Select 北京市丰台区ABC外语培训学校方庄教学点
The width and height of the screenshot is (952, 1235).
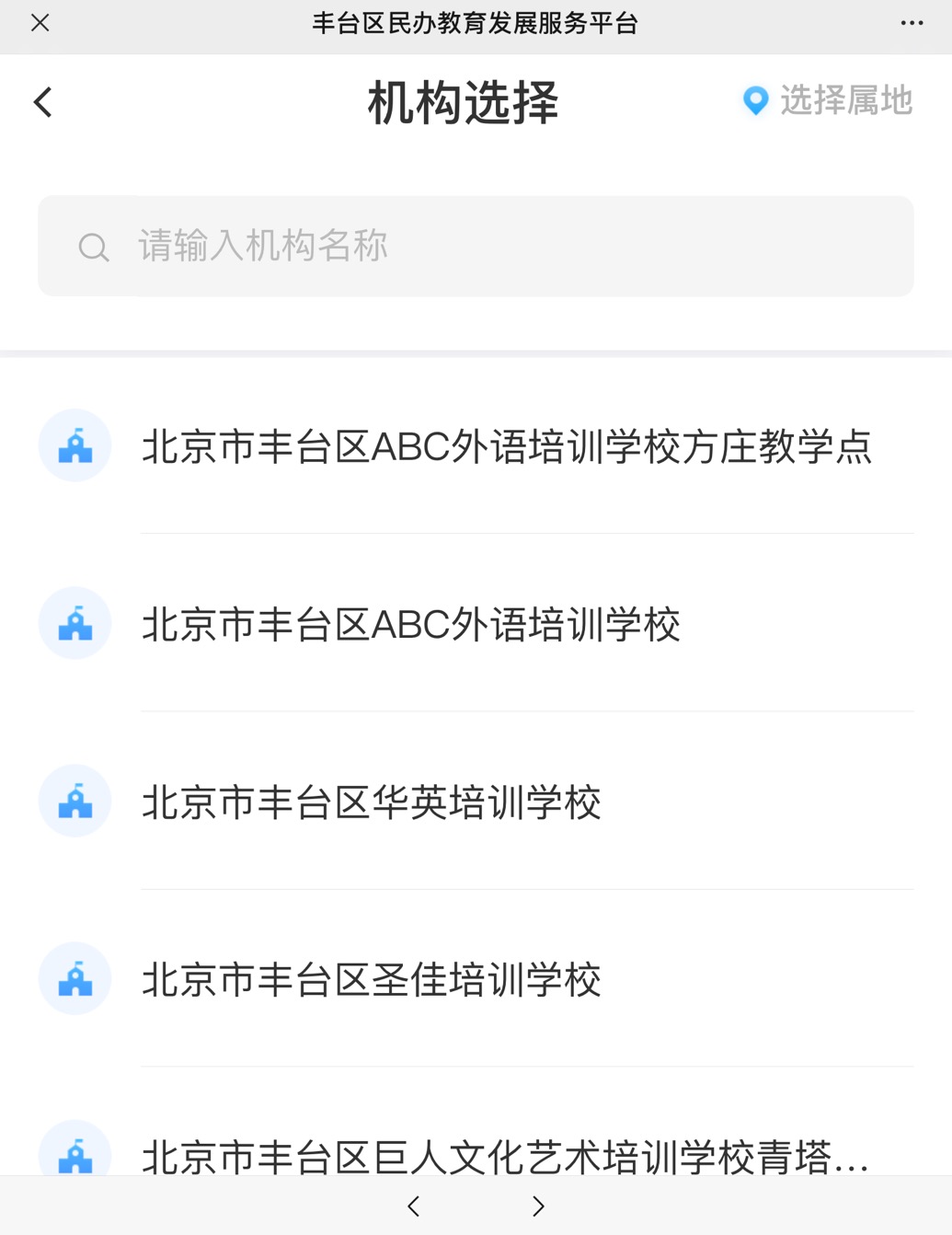[506, 445]
